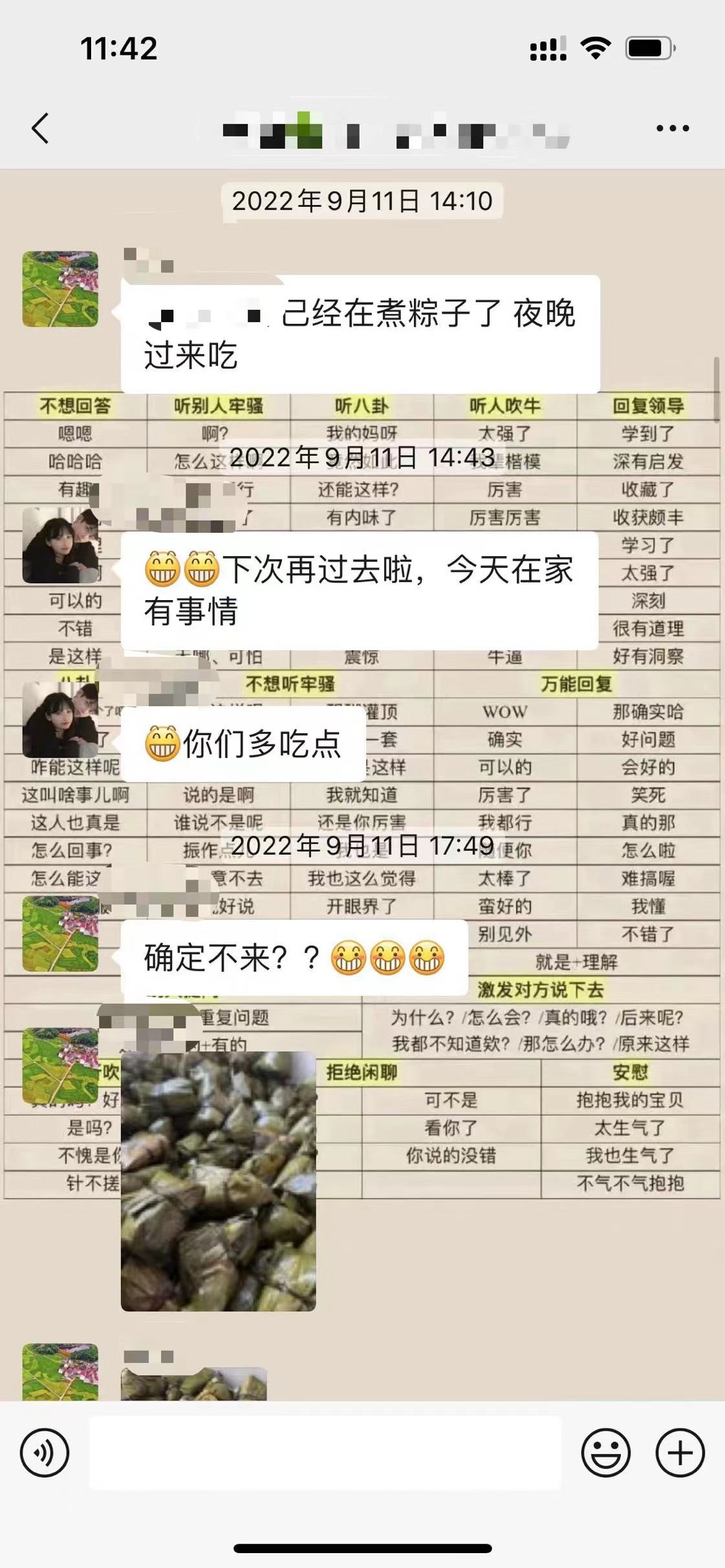Image resolution: width=725 pixels, height=1568 pixels.
Task: Open the chat info overflow menu
Action: coord(672,128)
